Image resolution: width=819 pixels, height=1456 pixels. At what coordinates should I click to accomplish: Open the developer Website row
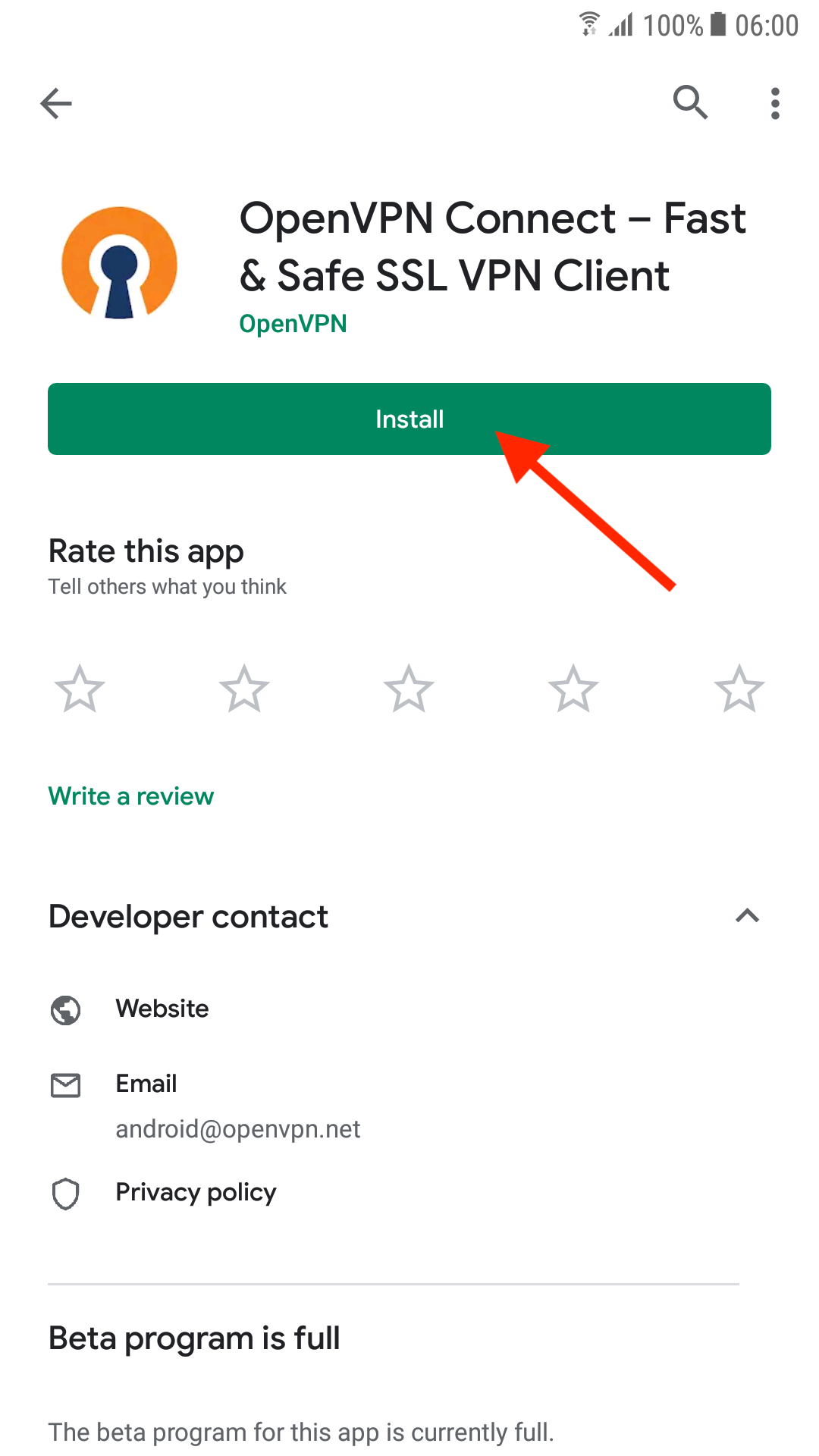pyautogui.click(x=409, y=1009)
